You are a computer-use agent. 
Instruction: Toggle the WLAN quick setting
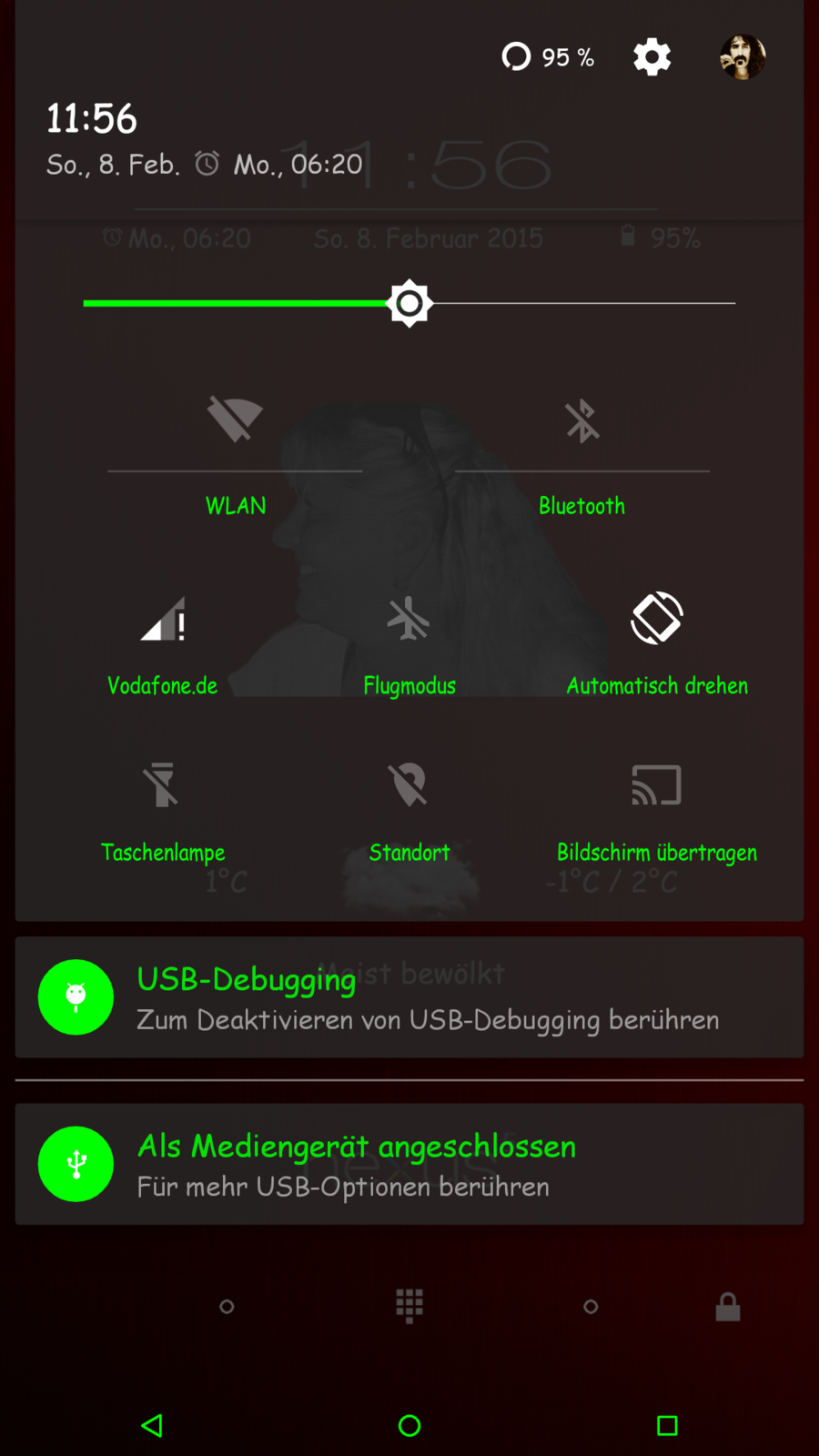coord(235,420)
